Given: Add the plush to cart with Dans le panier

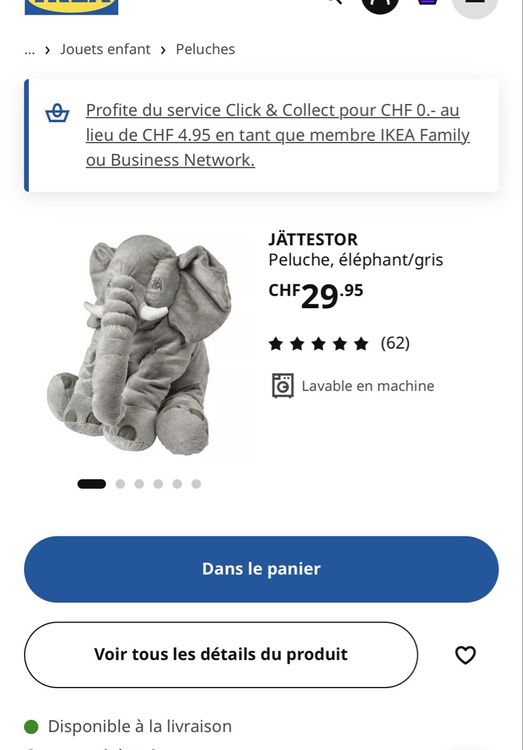Looking at the screenshot, I should coord(261,569).
